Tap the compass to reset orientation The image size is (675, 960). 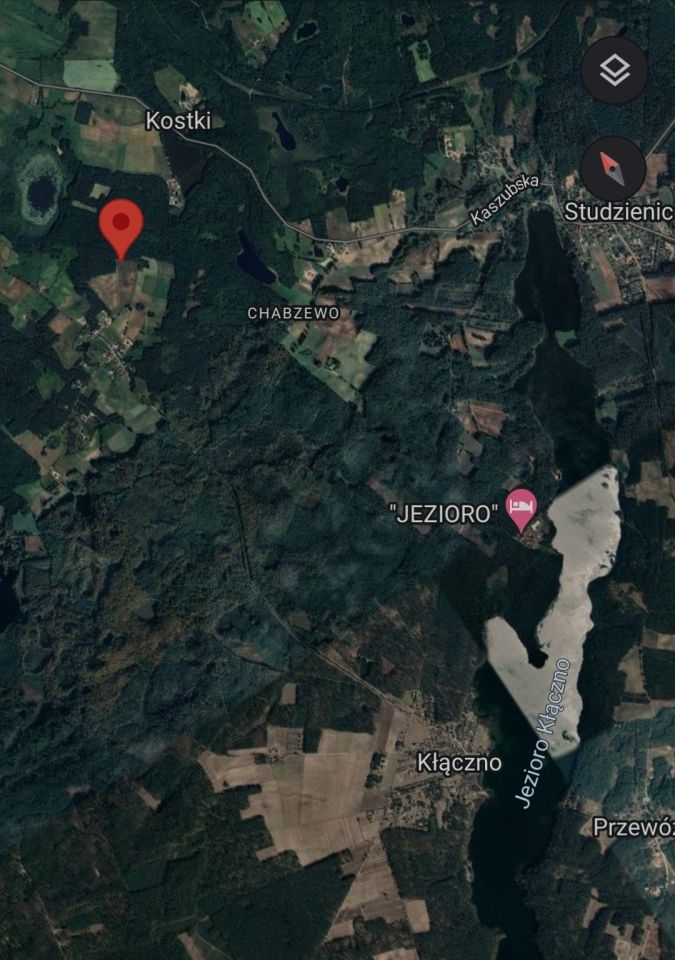(614, 170)
